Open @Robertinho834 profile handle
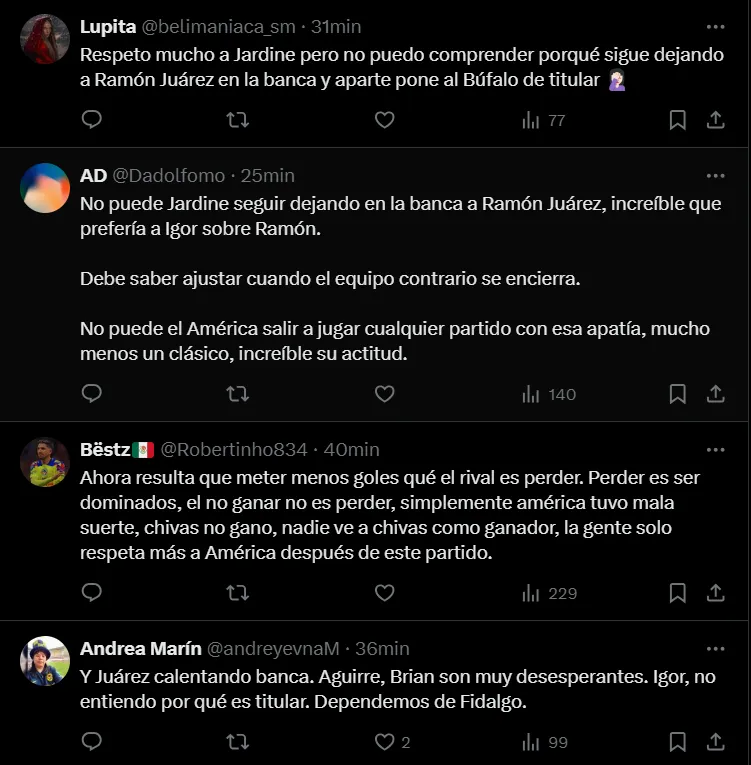The height and width of the screenshot is (765, 751). point(234,450)
